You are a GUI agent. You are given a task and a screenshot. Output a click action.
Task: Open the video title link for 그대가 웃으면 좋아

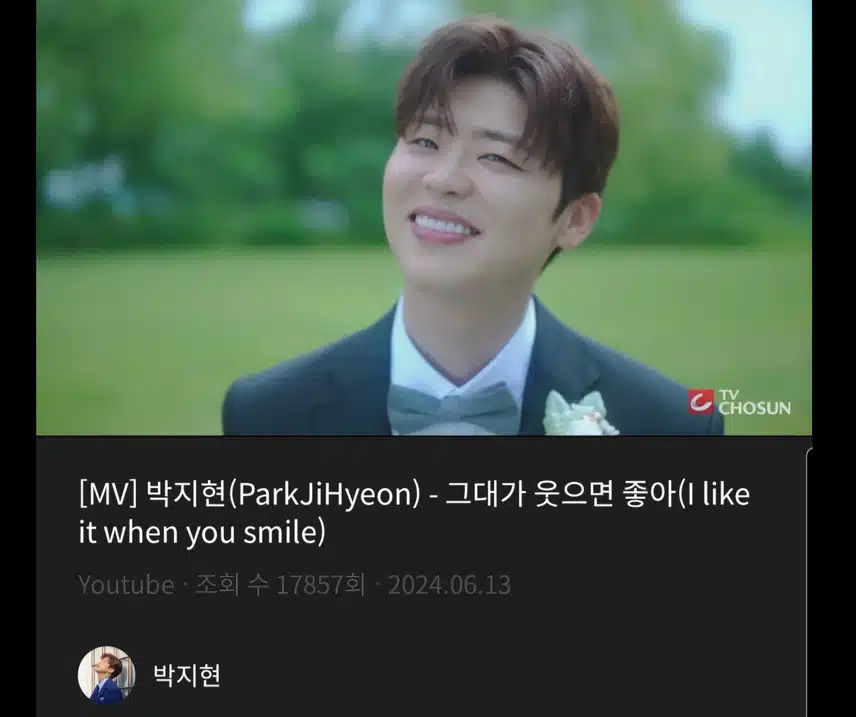413,514
